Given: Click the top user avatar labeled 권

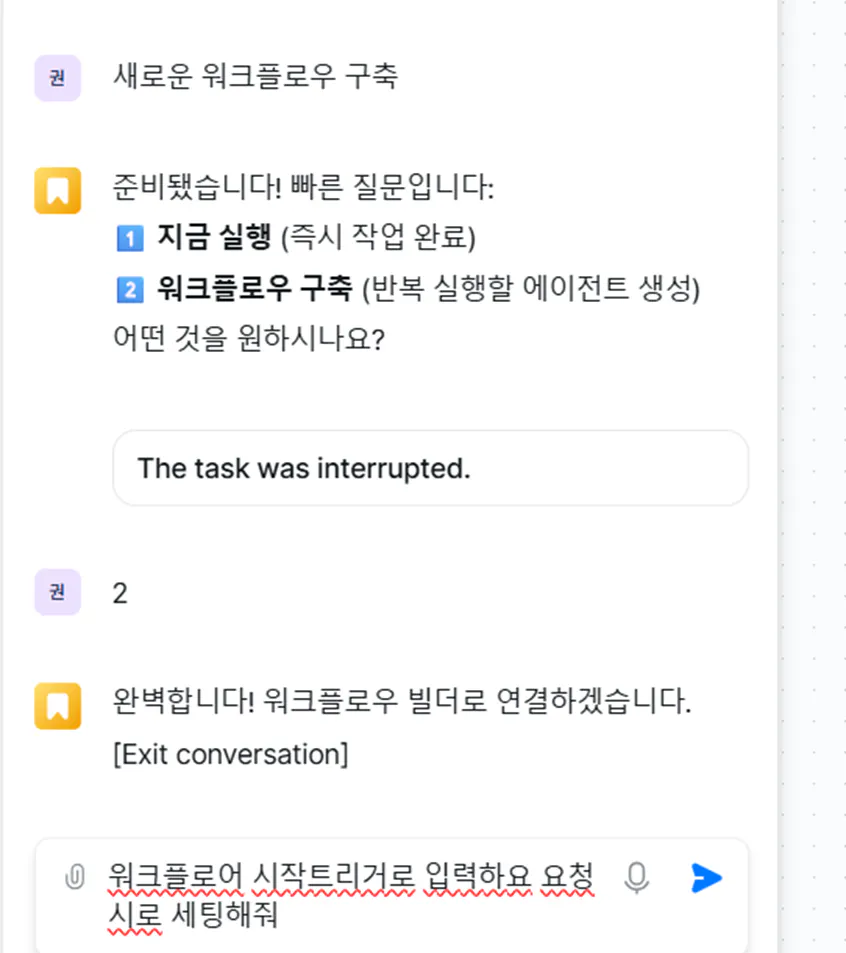Looking at the screenshot, I should click(x=56, y=78).
